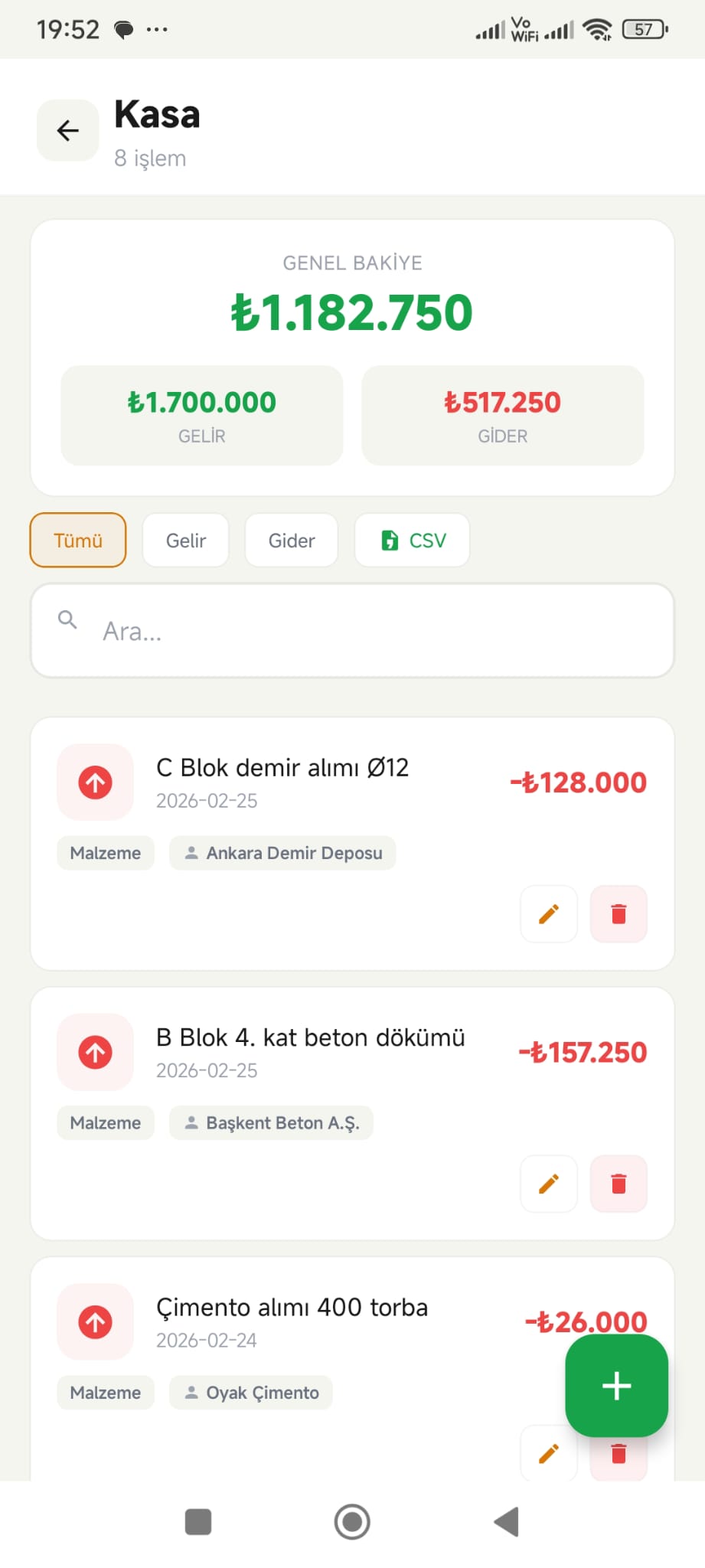Delete the B Blok beton dökümü transaction
This screenshot has width=705, height=1568.
point(618,1184)
